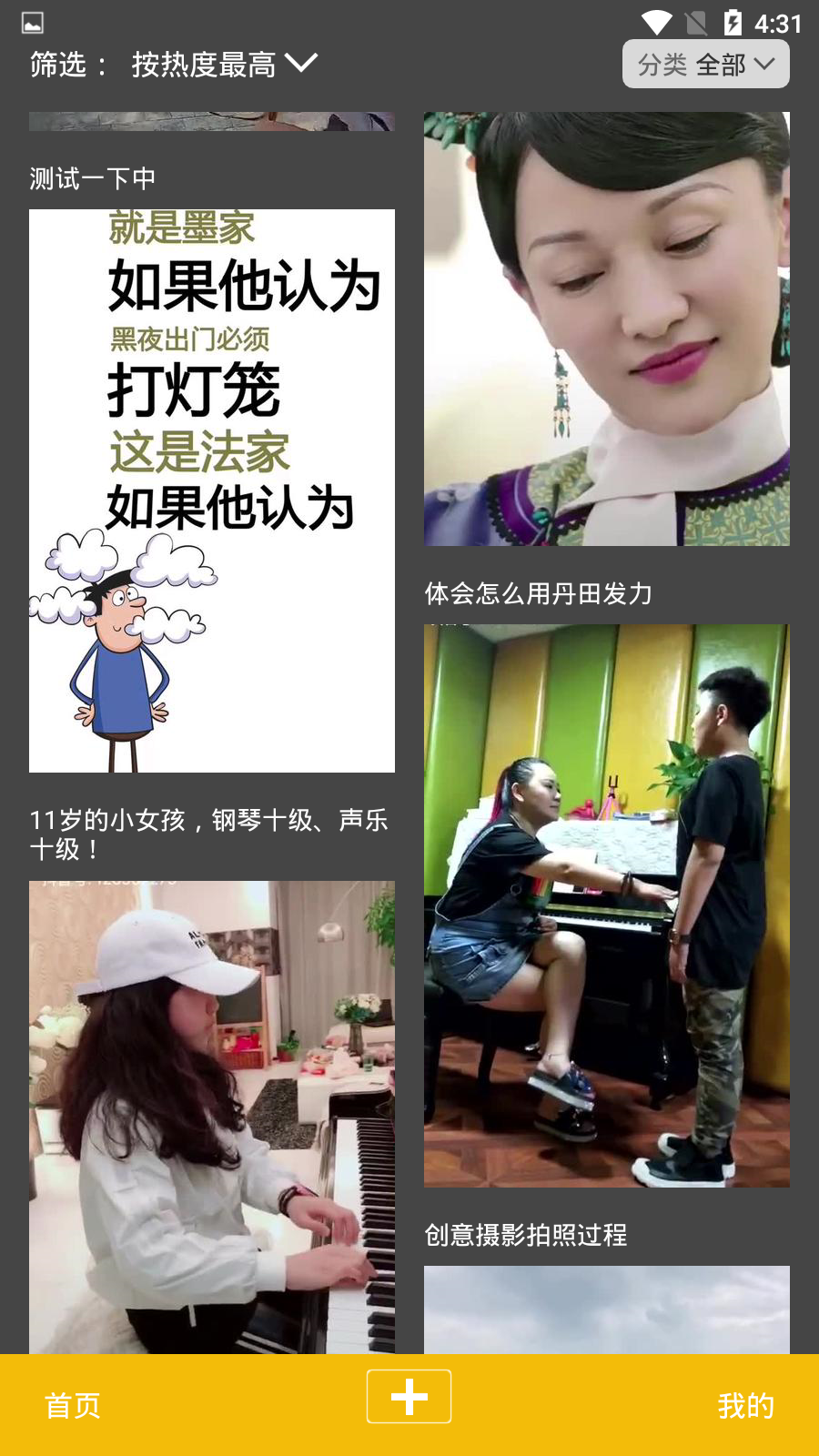Go to the 我的 tab

tap(745, 1405)
